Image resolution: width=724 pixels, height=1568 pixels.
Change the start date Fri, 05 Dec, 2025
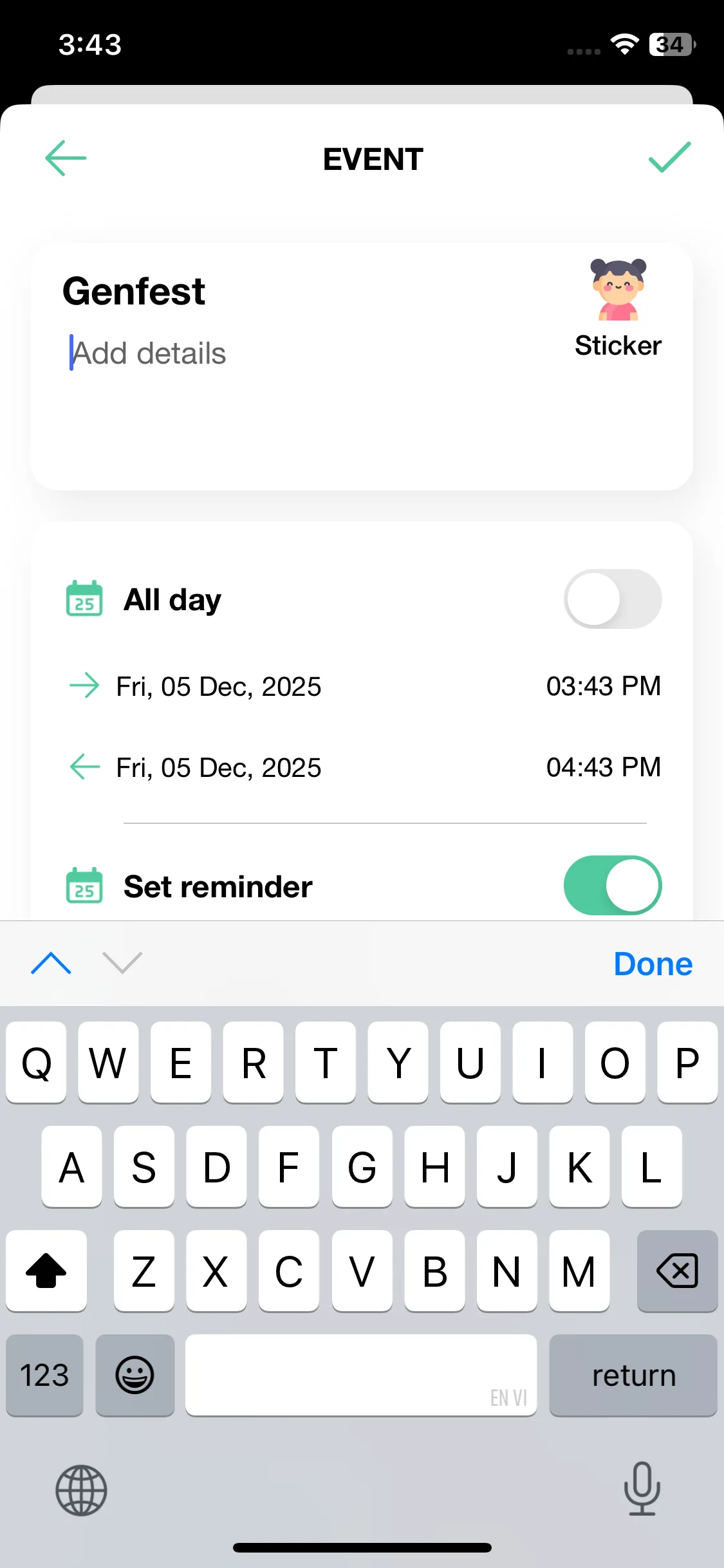(x=218, y=687)
